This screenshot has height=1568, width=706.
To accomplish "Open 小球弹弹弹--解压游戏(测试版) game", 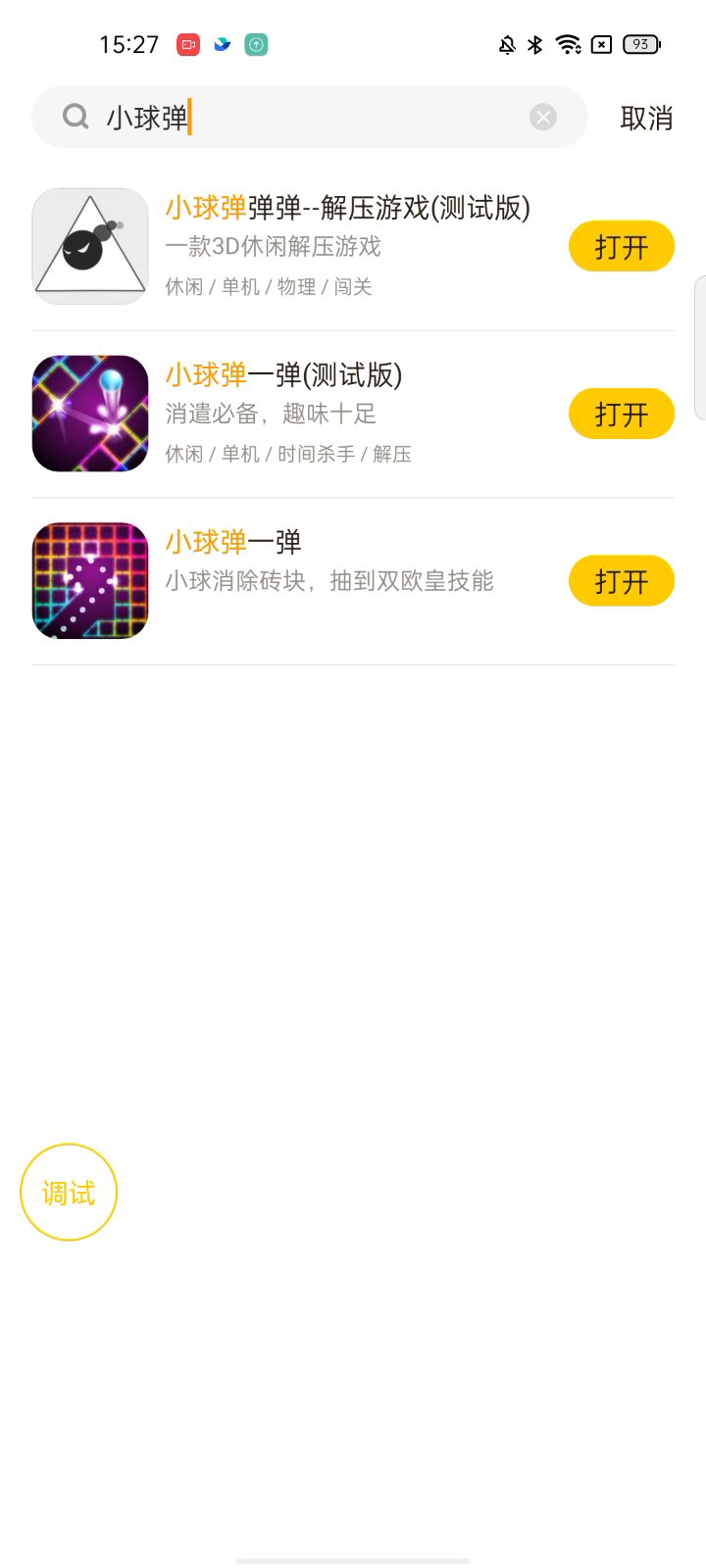I will (621, 247).
